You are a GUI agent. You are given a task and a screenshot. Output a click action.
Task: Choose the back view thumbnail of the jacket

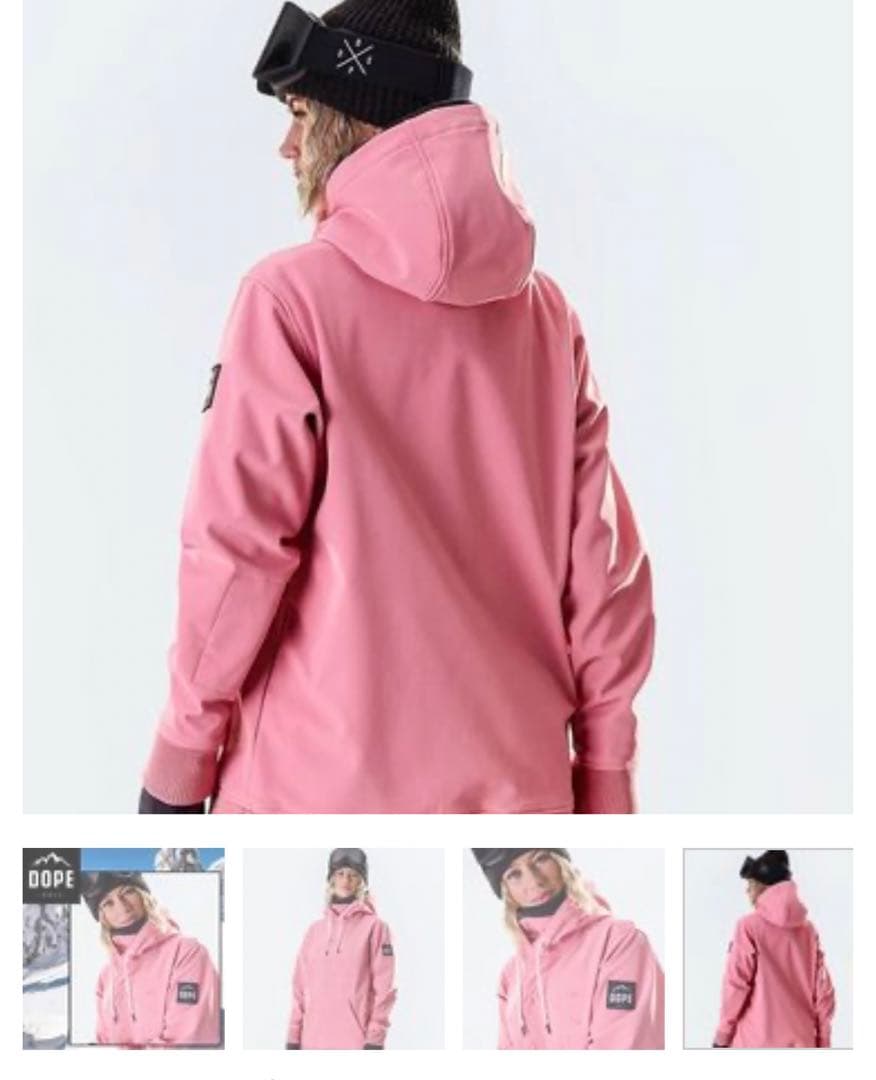click(x=768, y=948)
